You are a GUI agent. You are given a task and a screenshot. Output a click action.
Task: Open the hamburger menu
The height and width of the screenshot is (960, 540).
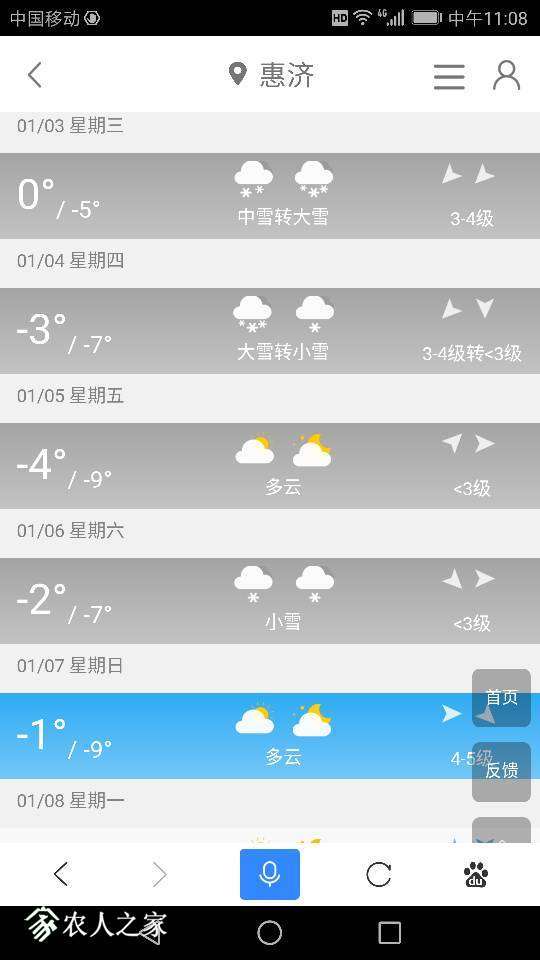tap(449, 76)
